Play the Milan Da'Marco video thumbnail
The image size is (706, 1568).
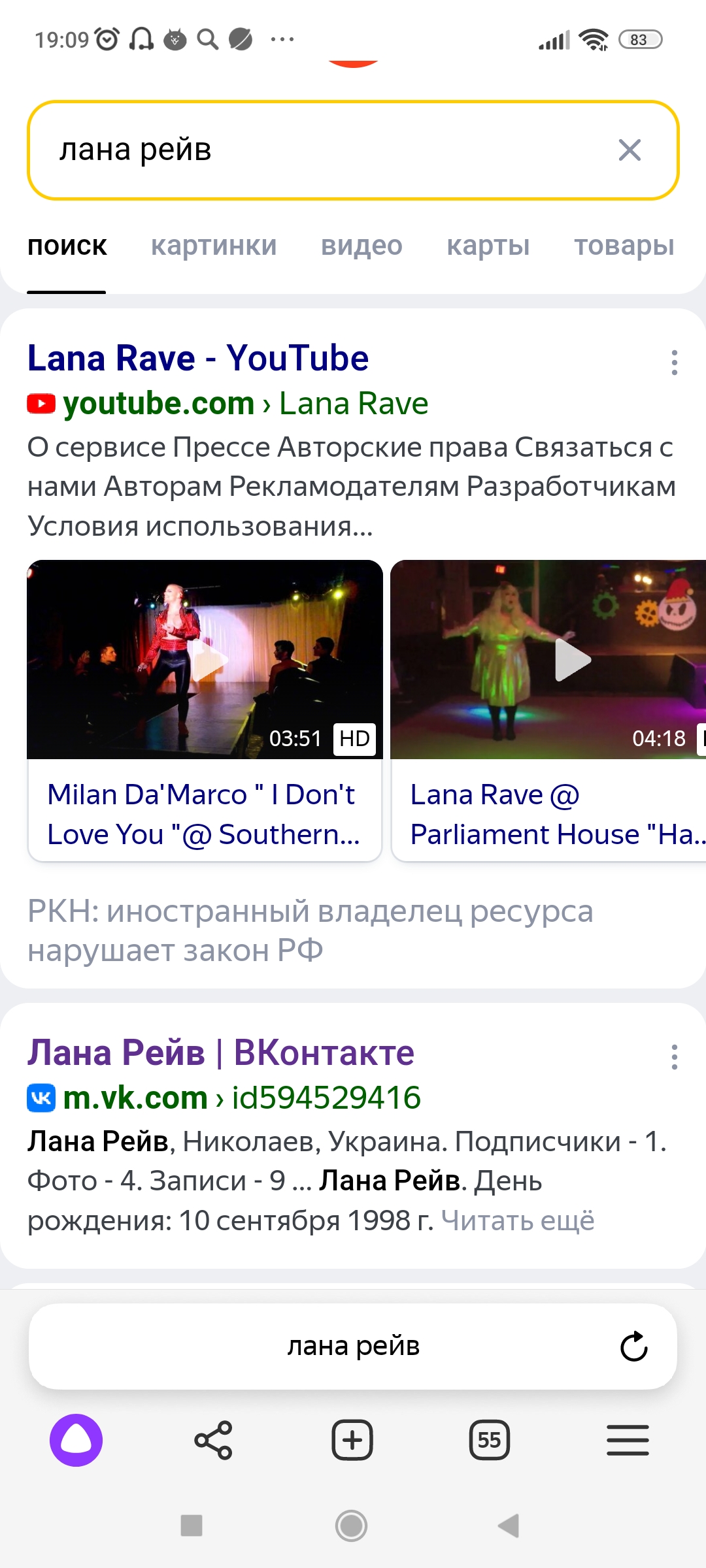(x=205, y=660)
